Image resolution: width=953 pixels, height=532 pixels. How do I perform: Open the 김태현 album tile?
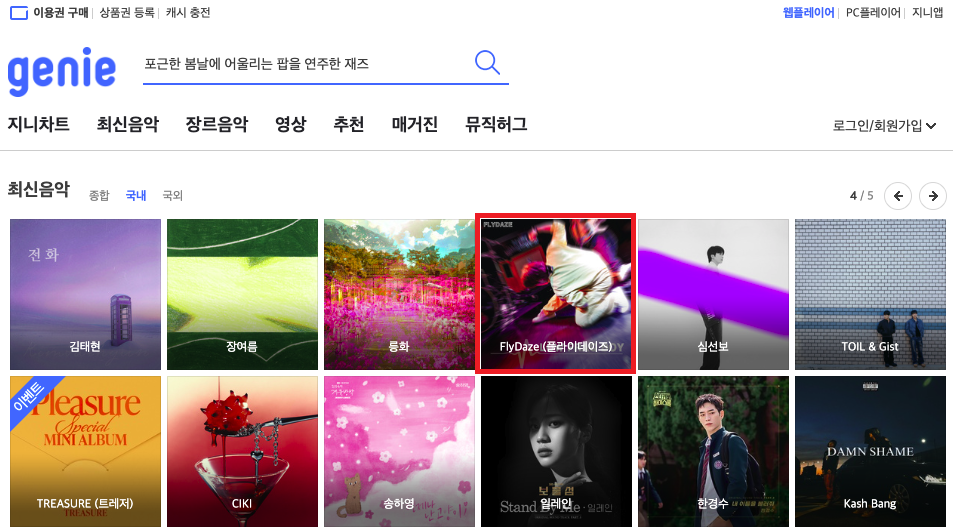(x=85, y=294)
